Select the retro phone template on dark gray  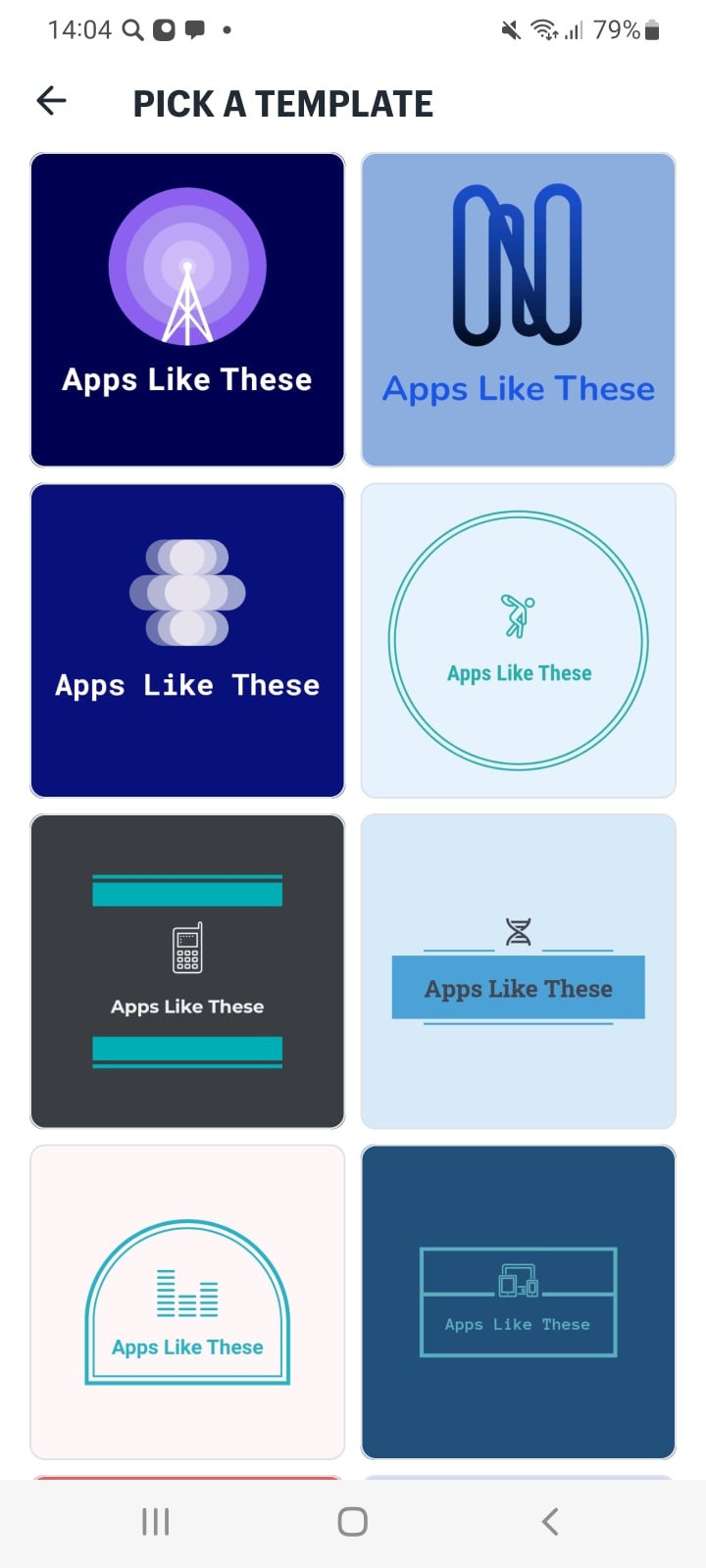(x=186, y=970)
